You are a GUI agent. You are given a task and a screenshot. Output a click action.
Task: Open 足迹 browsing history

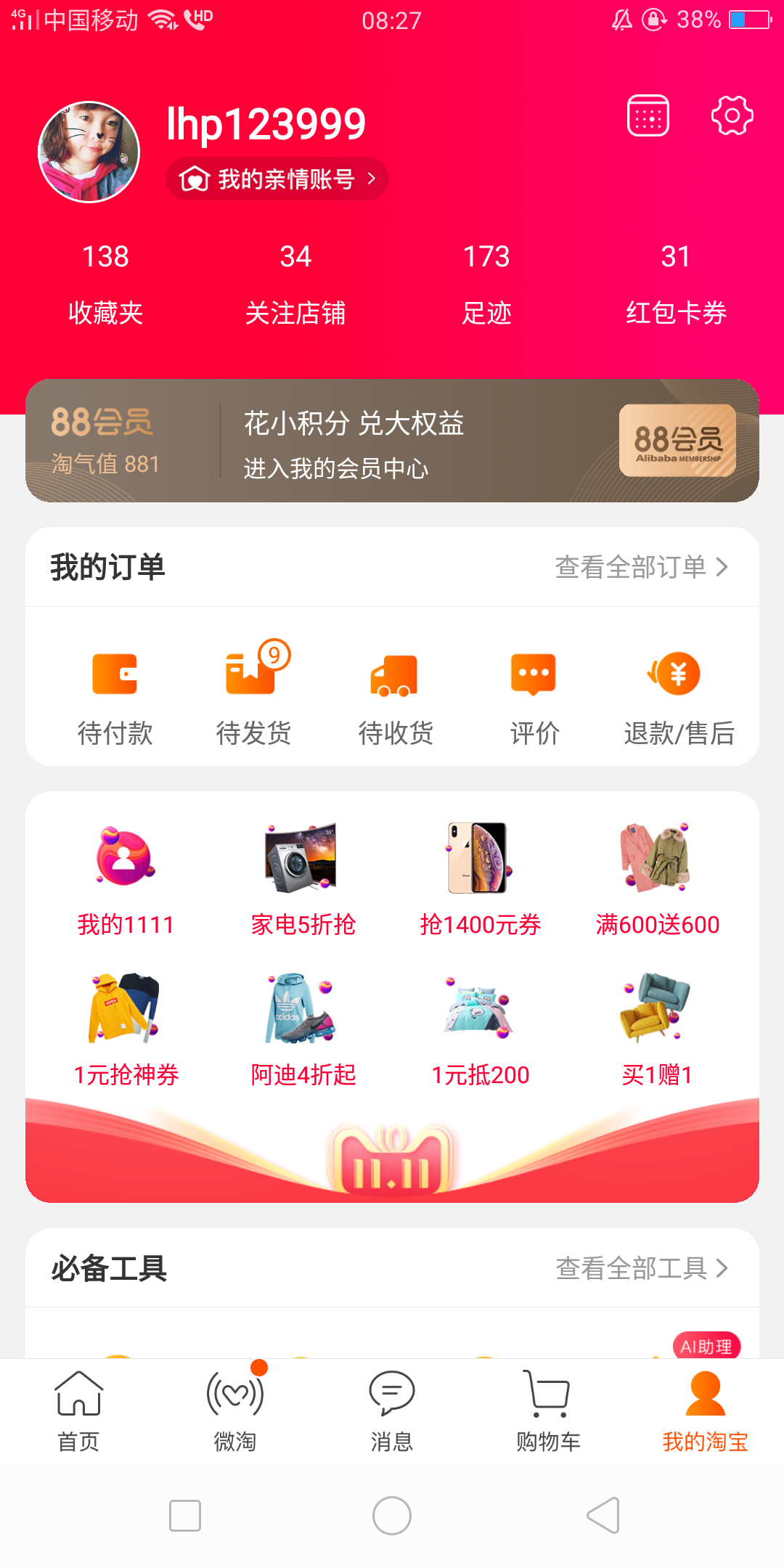coord(486,285)
